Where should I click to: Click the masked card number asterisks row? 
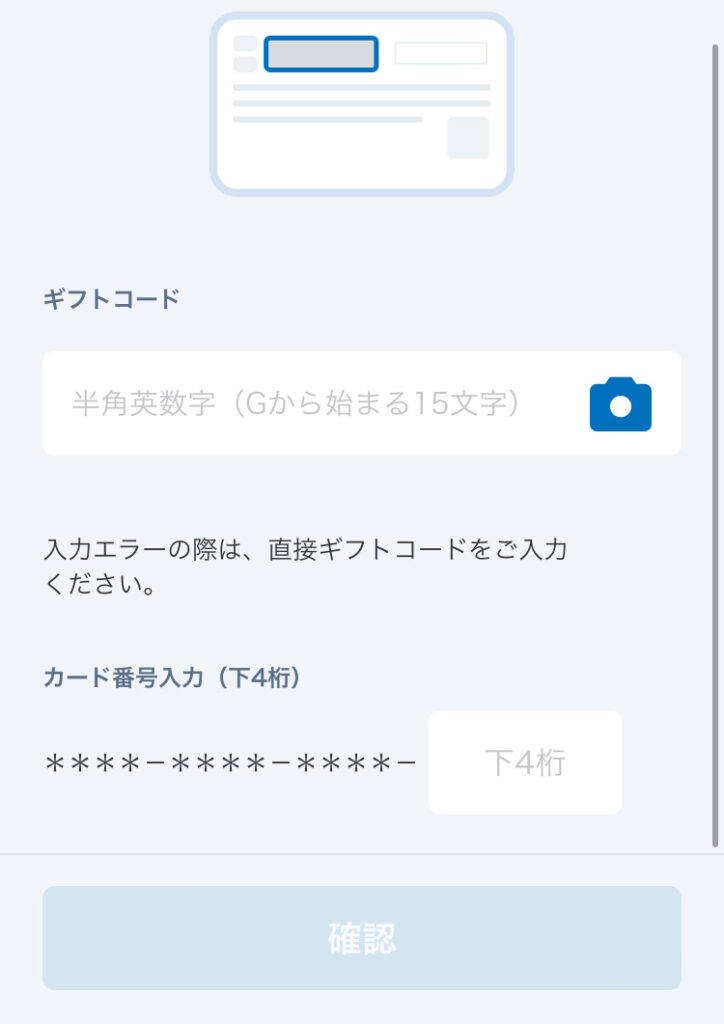click(x=228, y=762)
